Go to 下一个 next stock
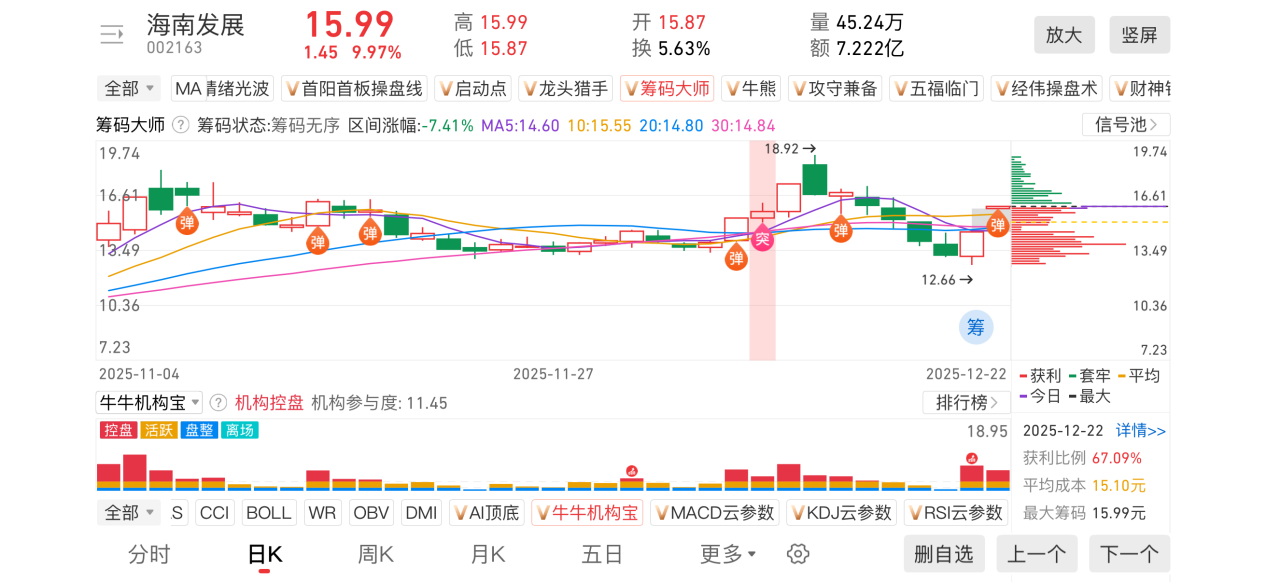 click(1129, 554)
